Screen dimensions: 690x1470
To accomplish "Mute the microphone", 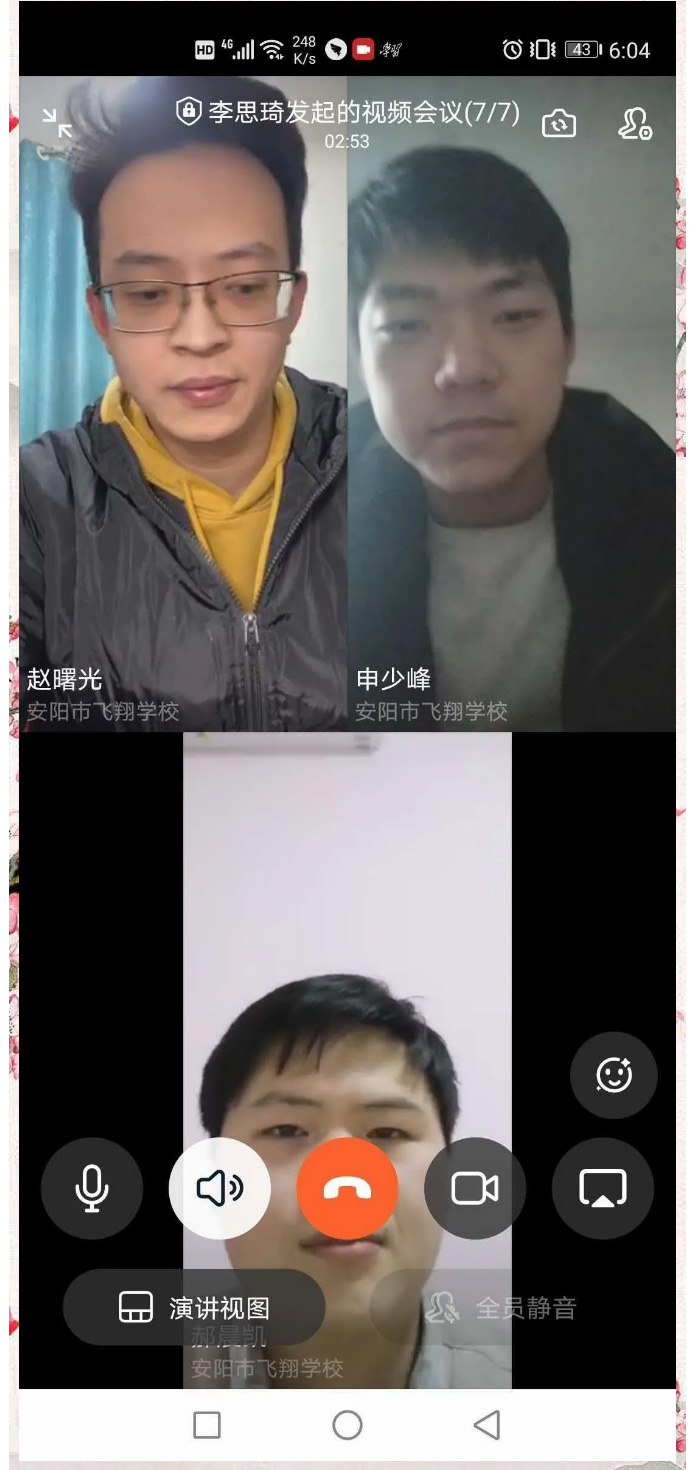I will (92, 1188).
